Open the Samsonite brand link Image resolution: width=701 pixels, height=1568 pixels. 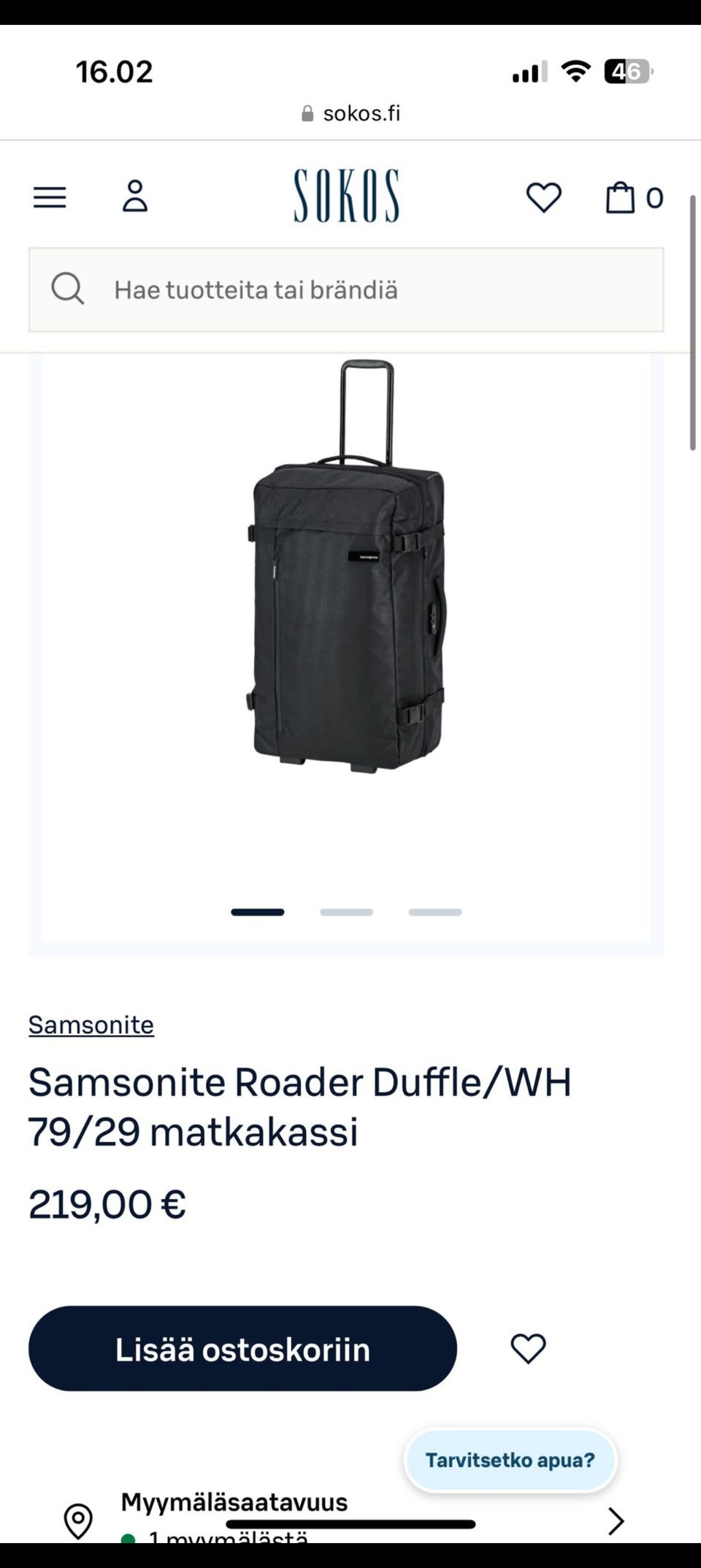91,1025
